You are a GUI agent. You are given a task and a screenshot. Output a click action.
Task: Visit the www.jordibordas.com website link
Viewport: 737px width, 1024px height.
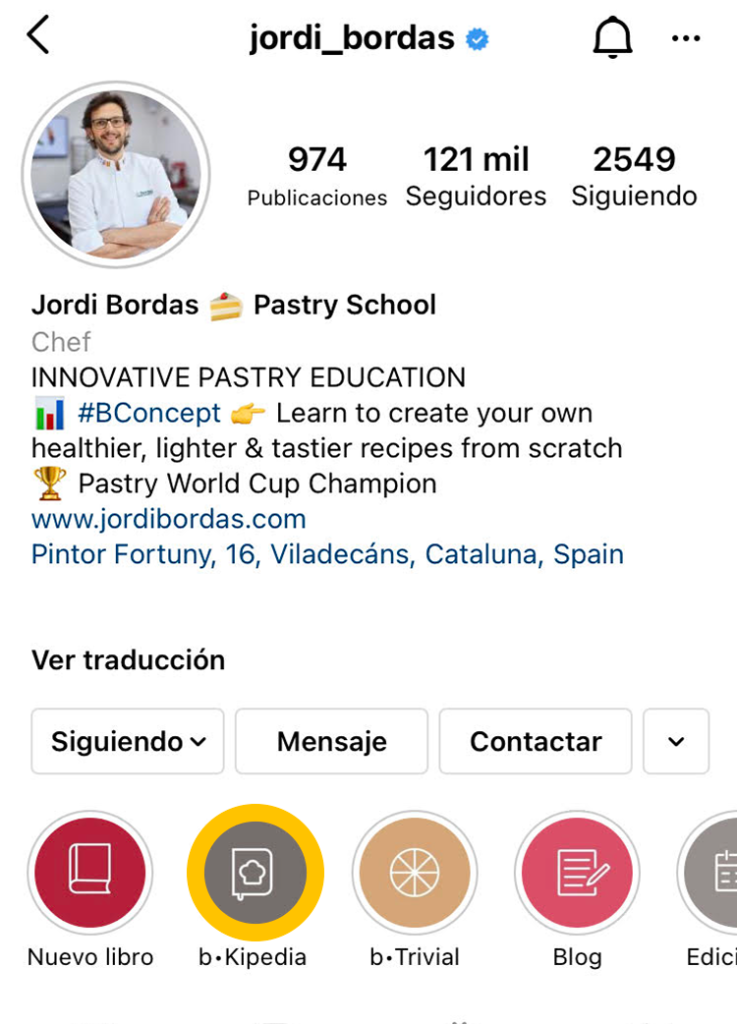[169, 519]
